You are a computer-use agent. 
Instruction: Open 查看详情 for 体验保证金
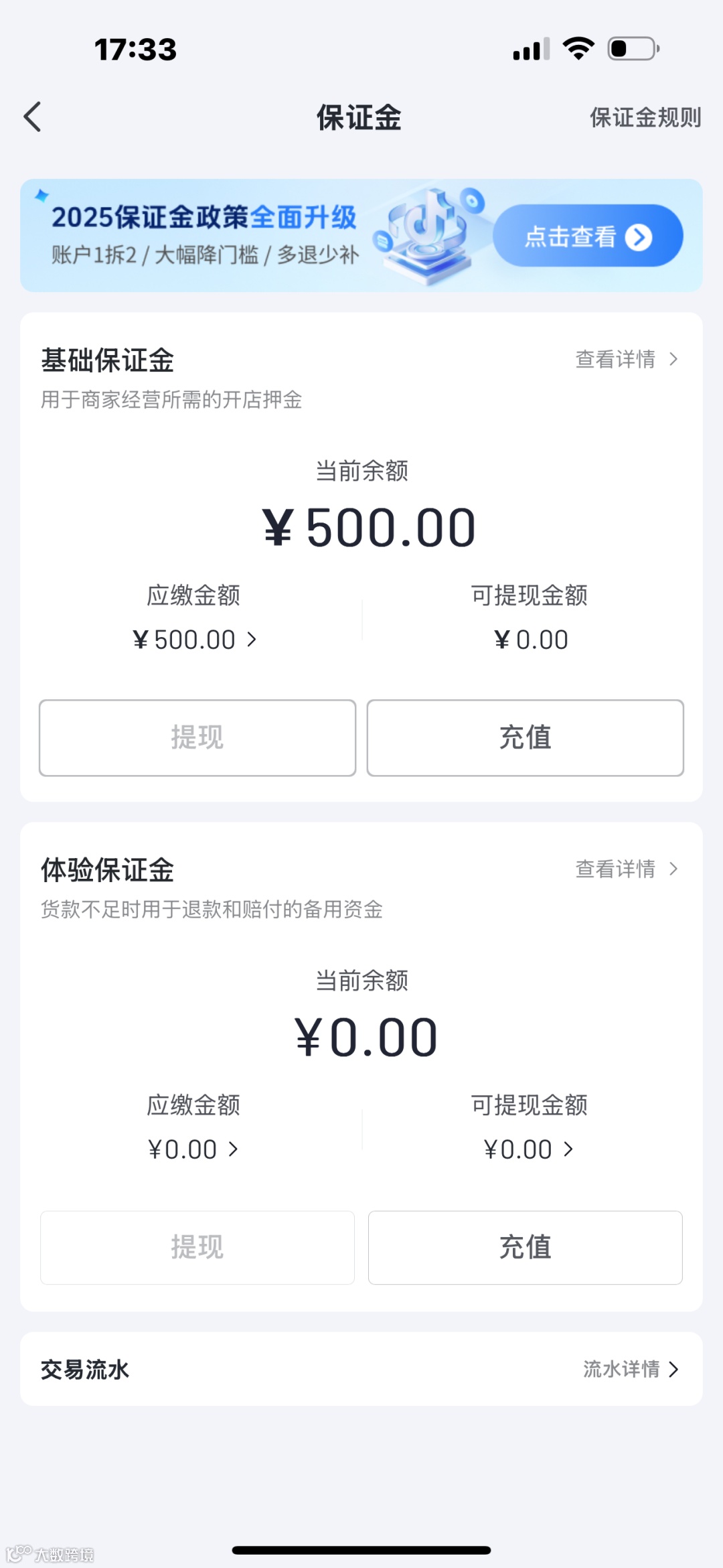(627, 869)
